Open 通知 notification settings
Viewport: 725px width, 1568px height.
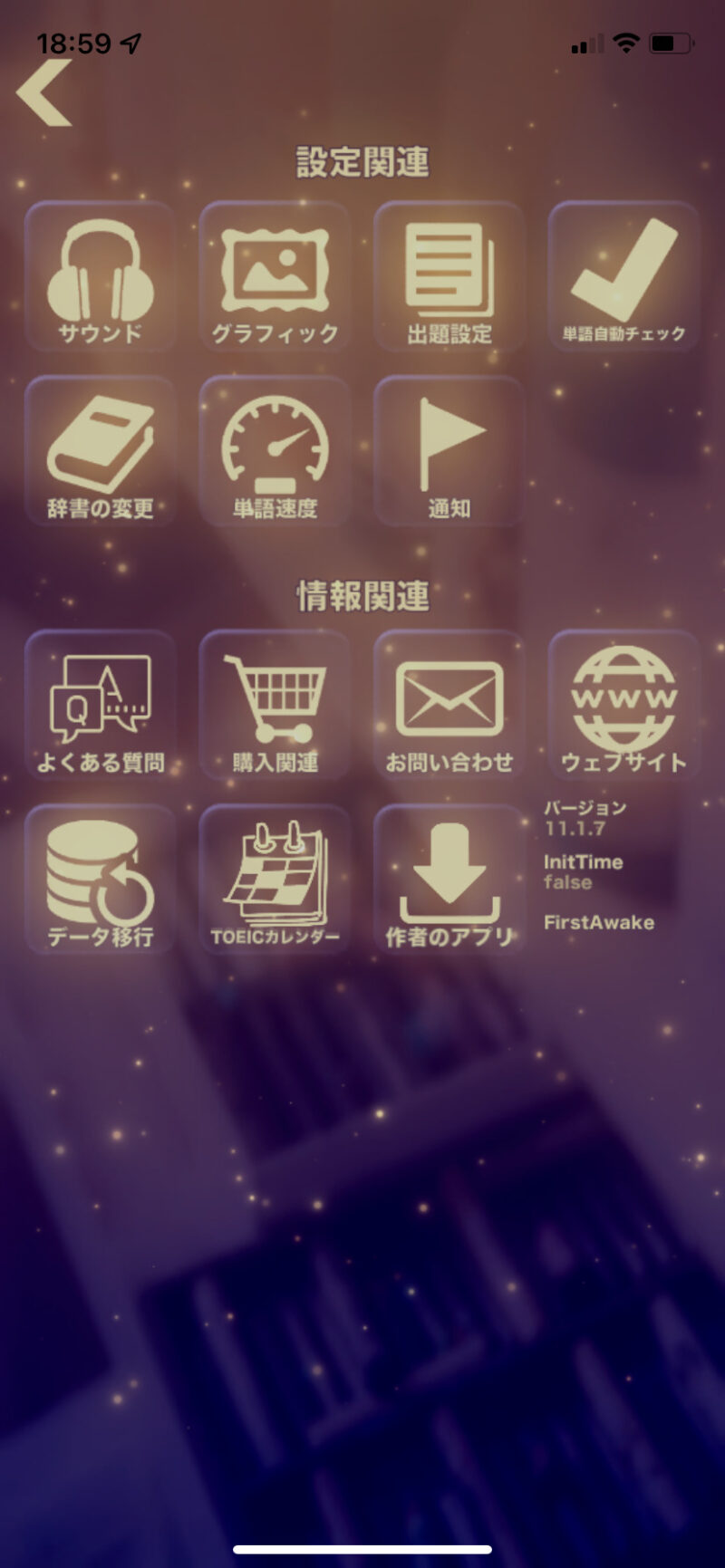449,451
